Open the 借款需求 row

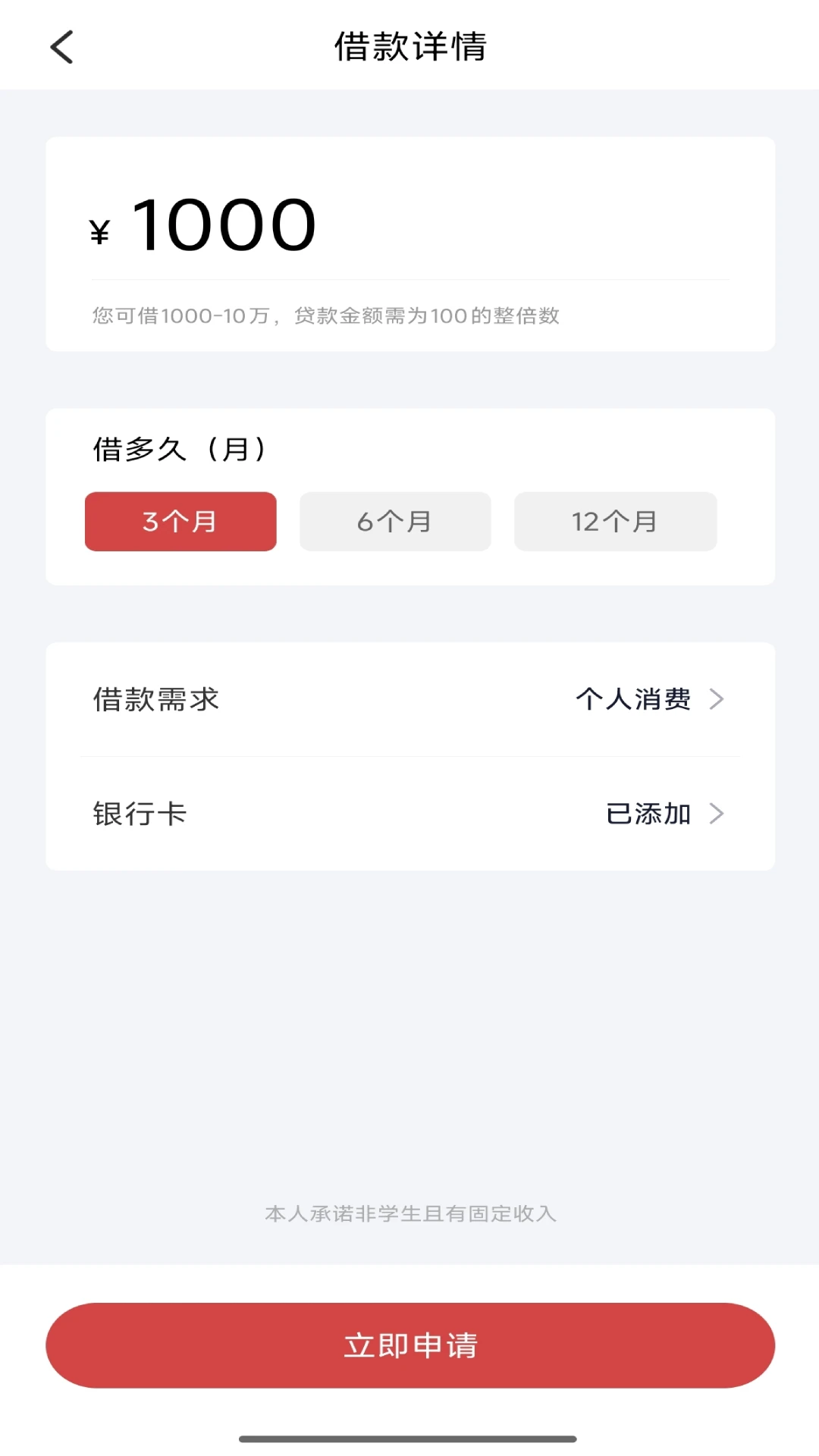[409, 699]
